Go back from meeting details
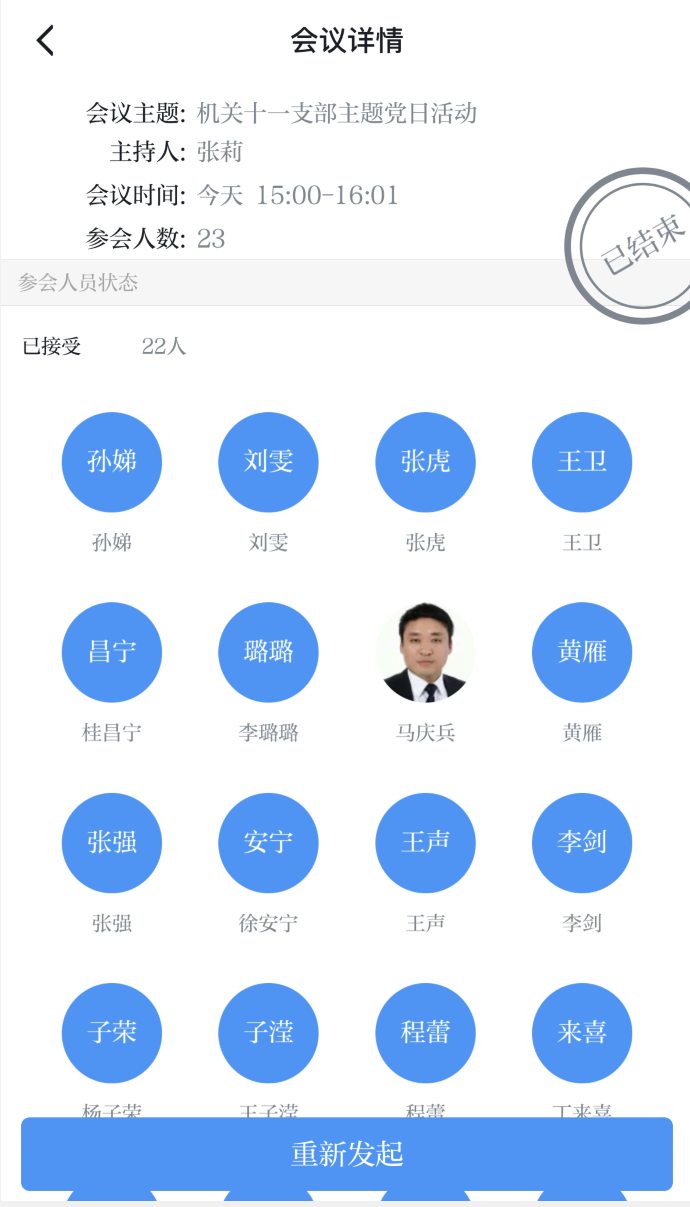The image size is (690, 1207). 45,41
